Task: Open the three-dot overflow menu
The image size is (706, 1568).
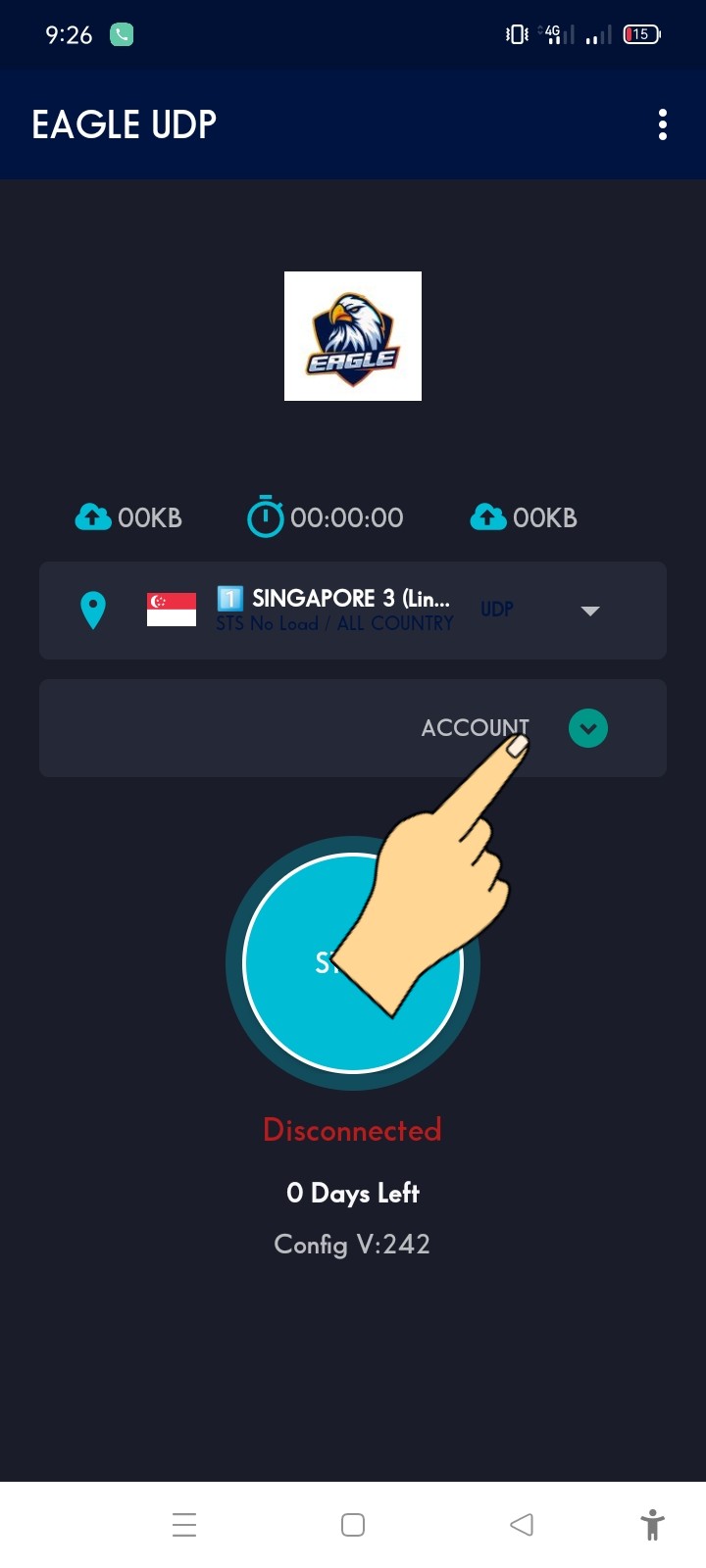Action: point(663,124)
